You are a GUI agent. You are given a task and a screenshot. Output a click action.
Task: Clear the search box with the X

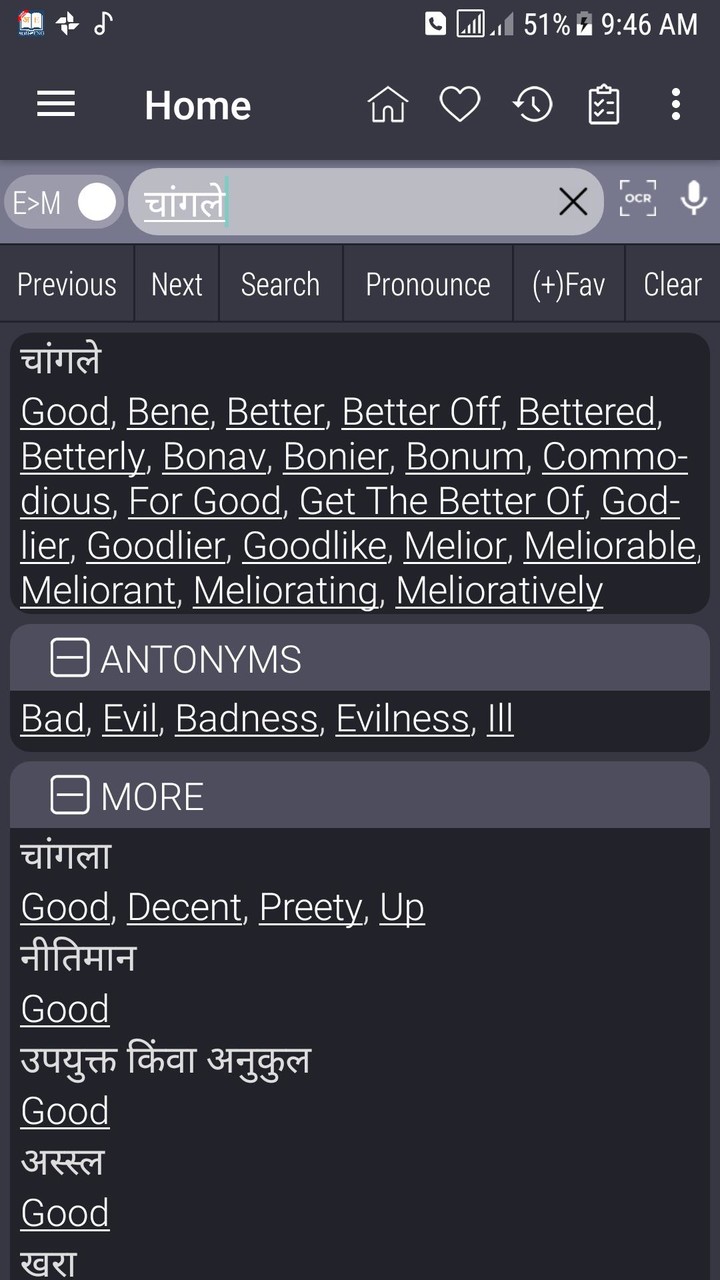tap(573, 201)
